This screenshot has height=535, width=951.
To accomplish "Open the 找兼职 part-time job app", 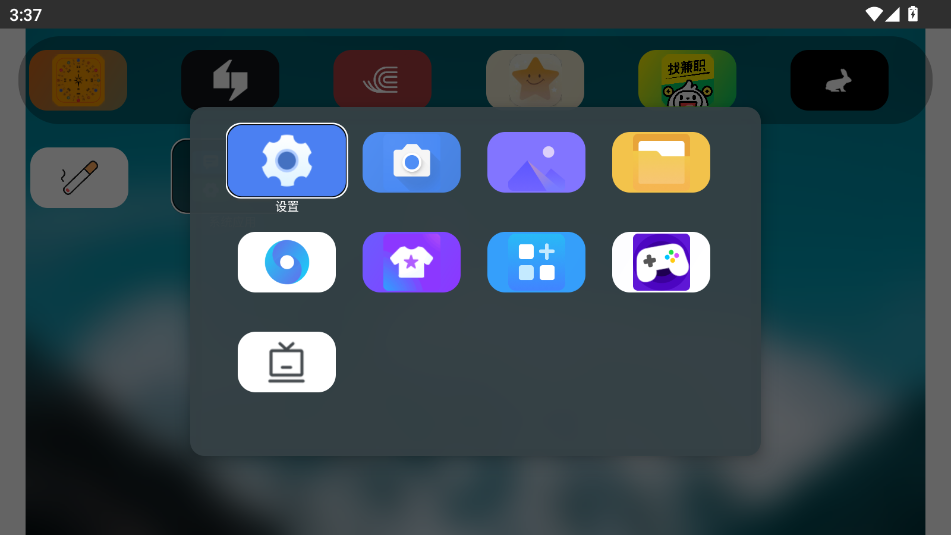I will [687, 80].
